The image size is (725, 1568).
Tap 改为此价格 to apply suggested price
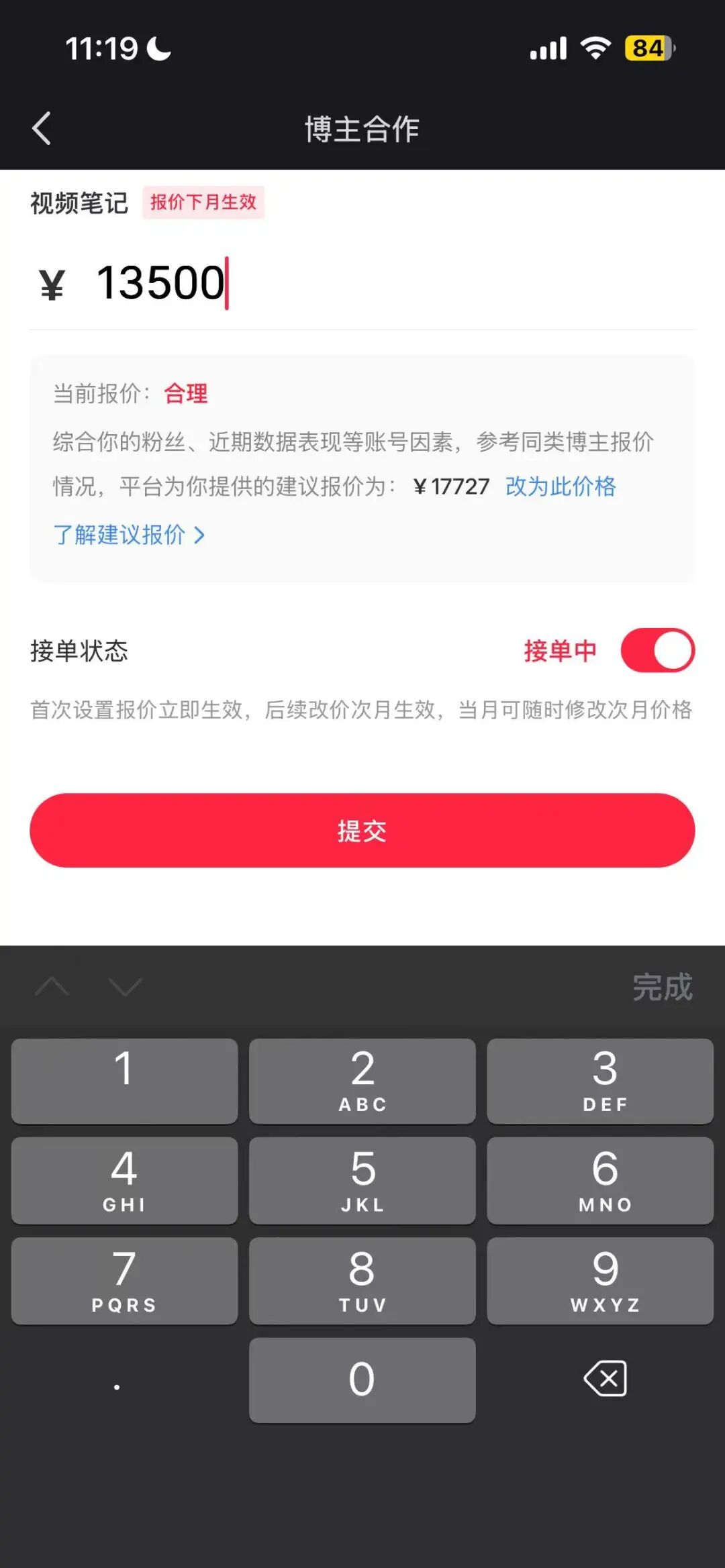[562, 487]
